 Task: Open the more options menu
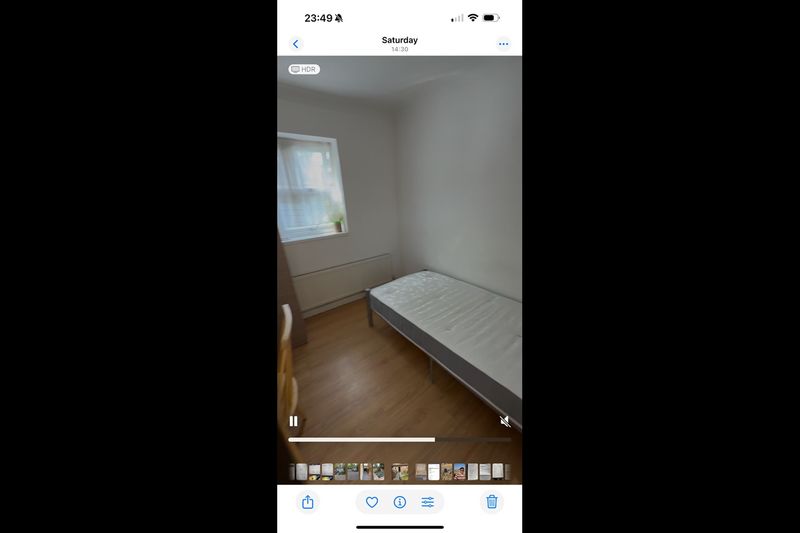503,44
